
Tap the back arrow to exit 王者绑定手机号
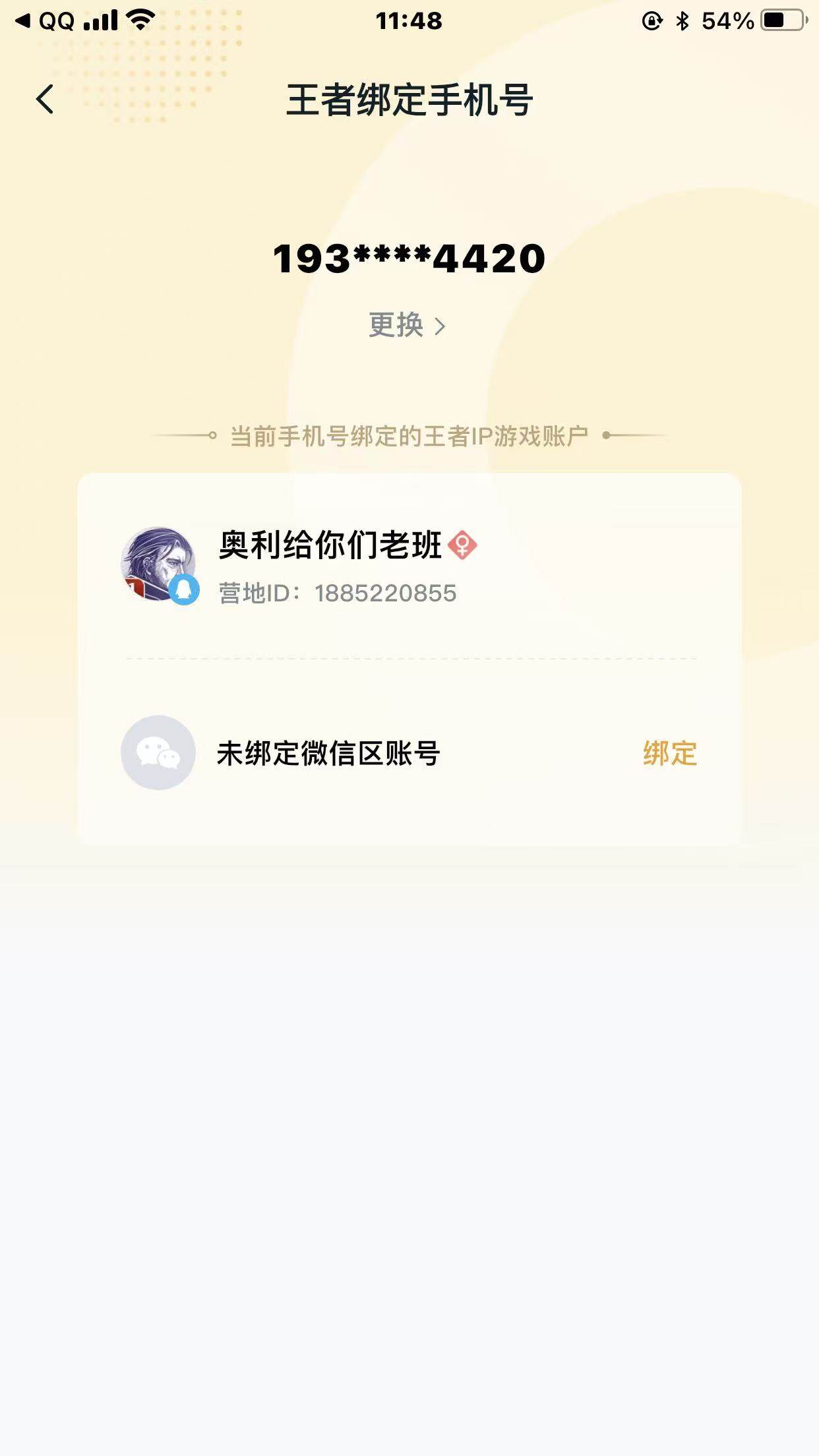[x=44, y=98]
